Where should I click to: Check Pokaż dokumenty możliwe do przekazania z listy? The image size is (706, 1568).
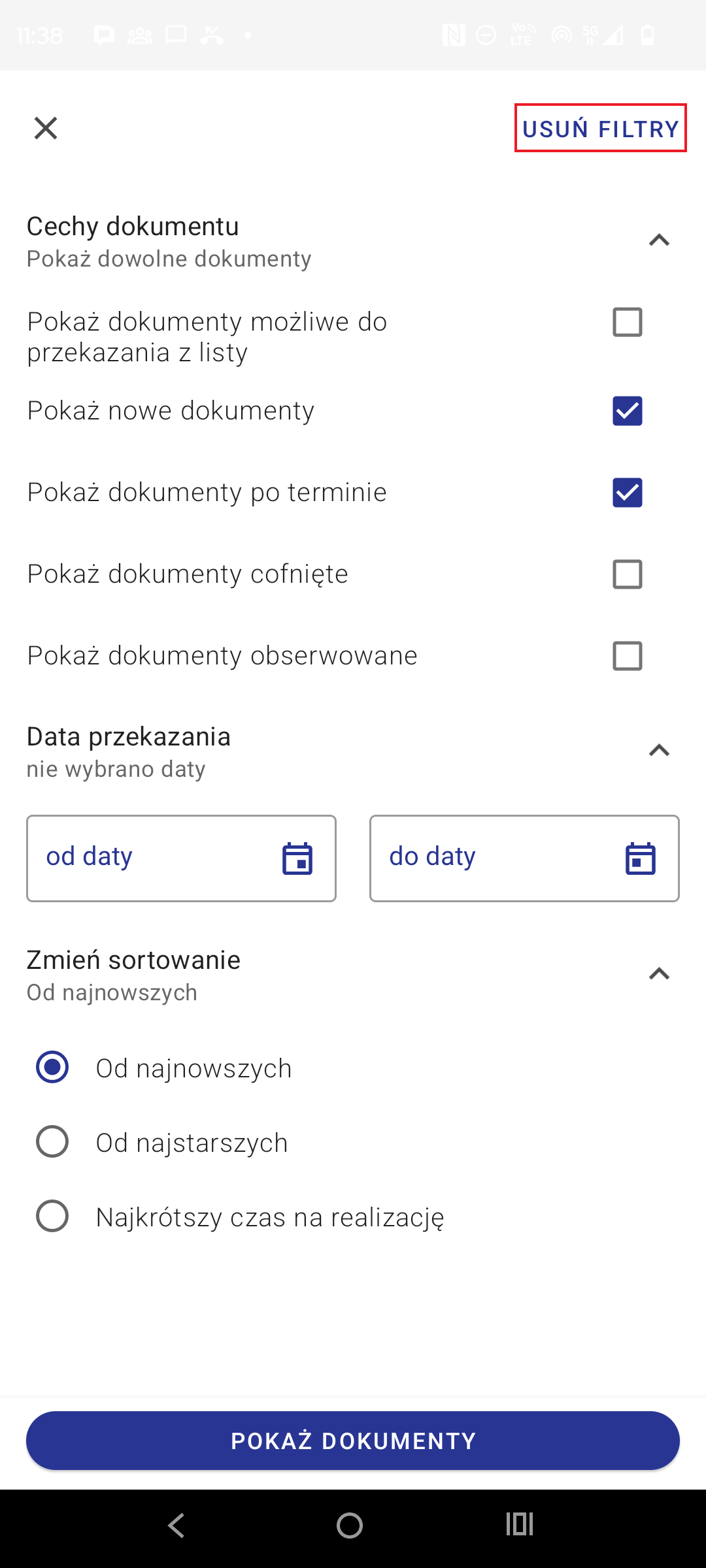pyautogui.click(x=627, y=322)
